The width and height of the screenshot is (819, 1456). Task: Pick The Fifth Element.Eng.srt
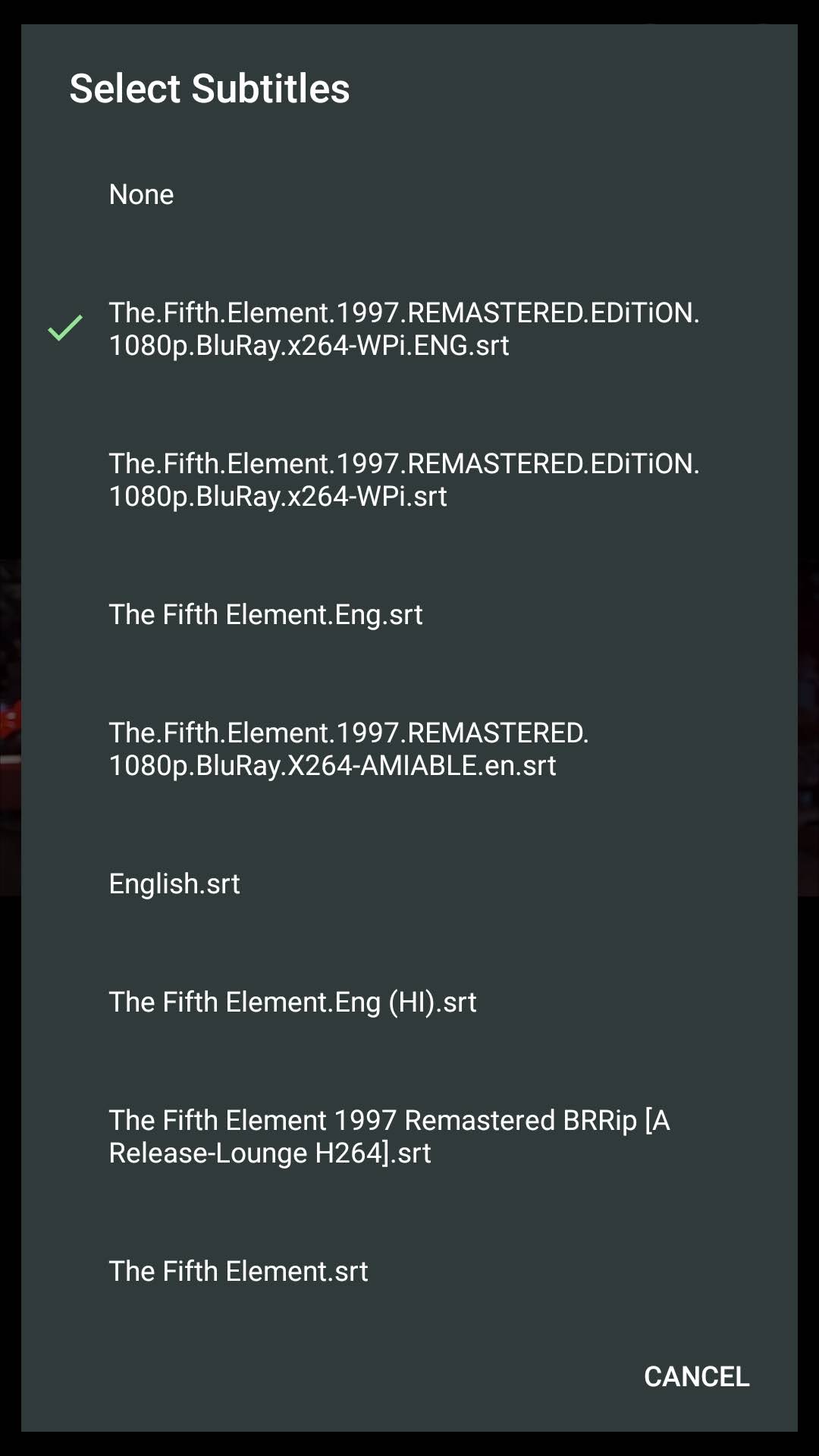pyautogui.click(x=409, y=615)
